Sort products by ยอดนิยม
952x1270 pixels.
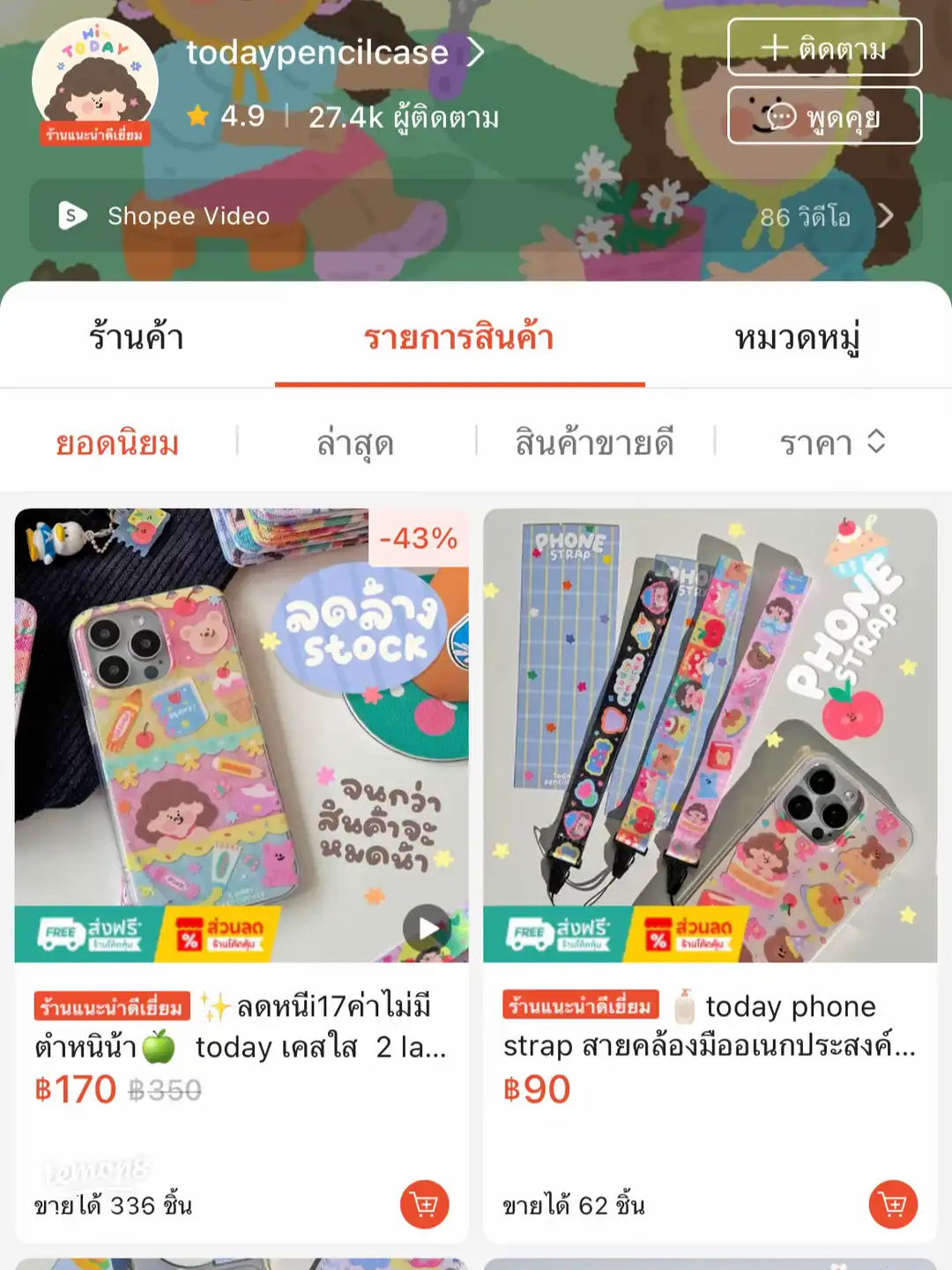[117, 443]
